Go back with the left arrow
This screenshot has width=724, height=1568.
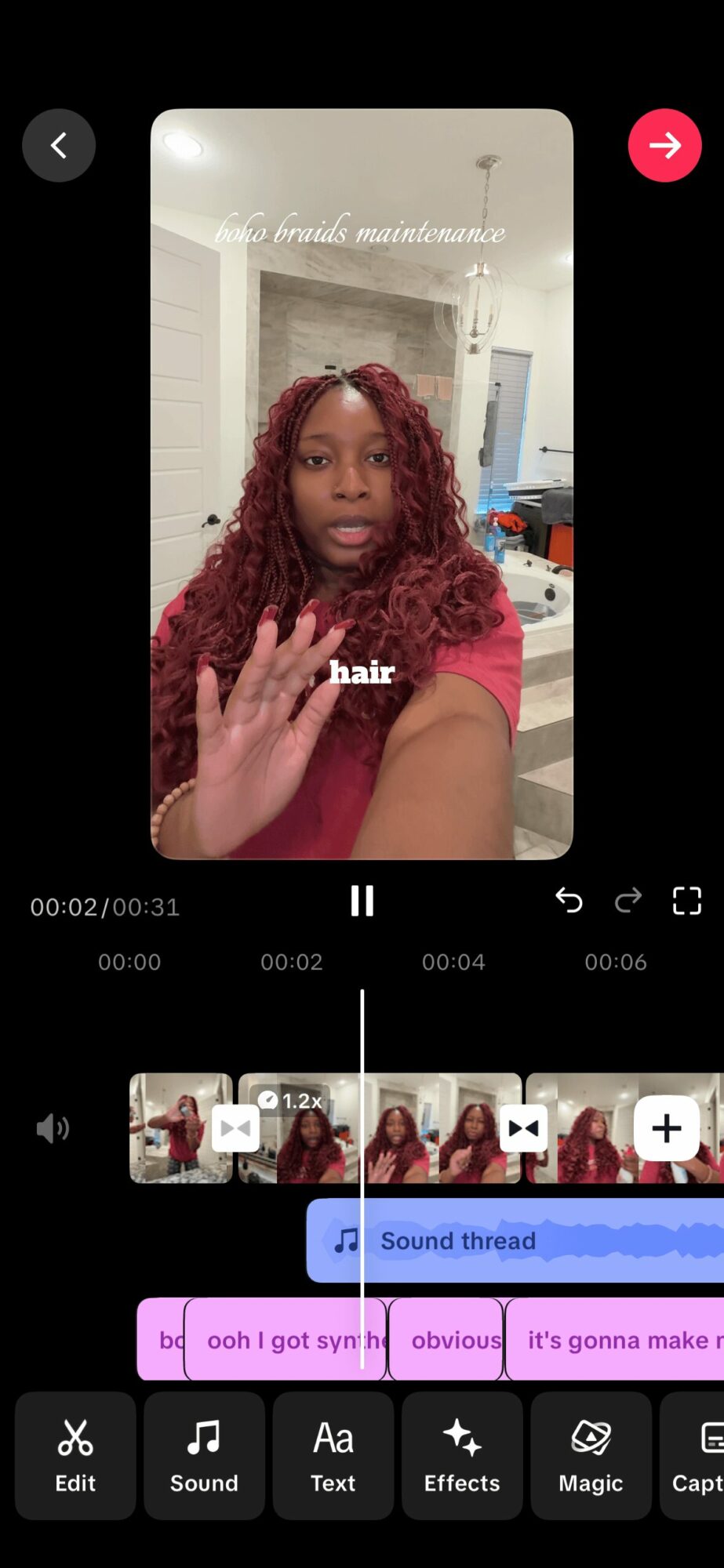pyautogui.click(x=59, y=145)
